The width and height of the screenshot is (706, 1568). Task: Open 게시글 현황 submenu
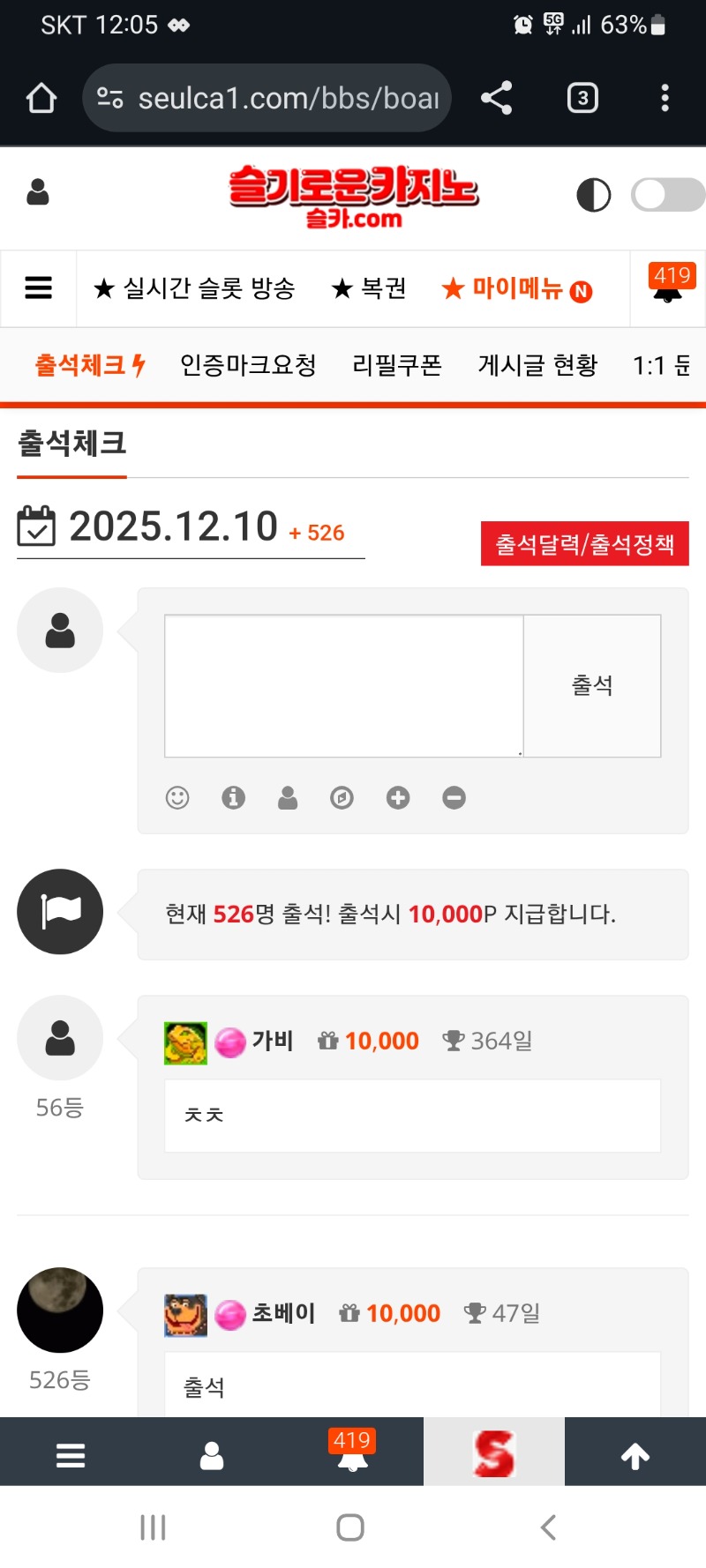[537, 365]
